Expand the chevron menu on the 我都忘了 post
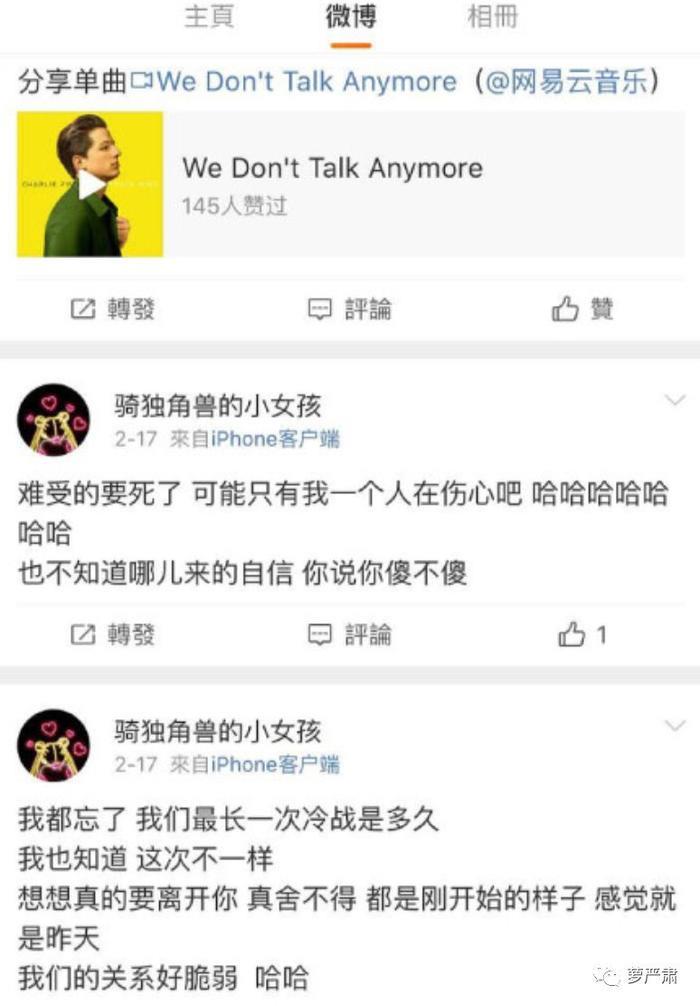This screenshot has width=700, height=1006. click(x=675, y=727)
